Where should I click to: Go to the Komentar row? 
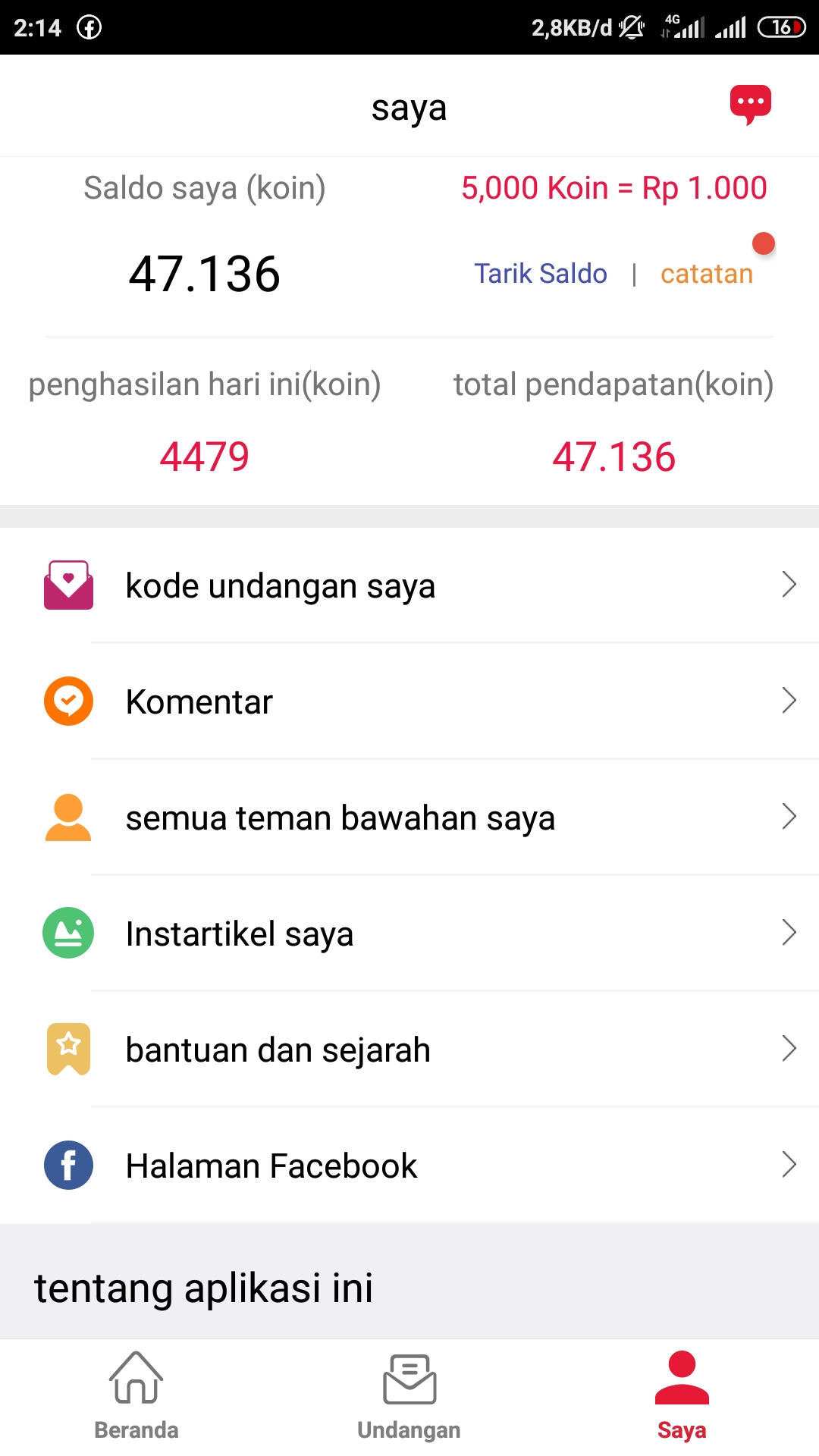click(x=409, y=701)
